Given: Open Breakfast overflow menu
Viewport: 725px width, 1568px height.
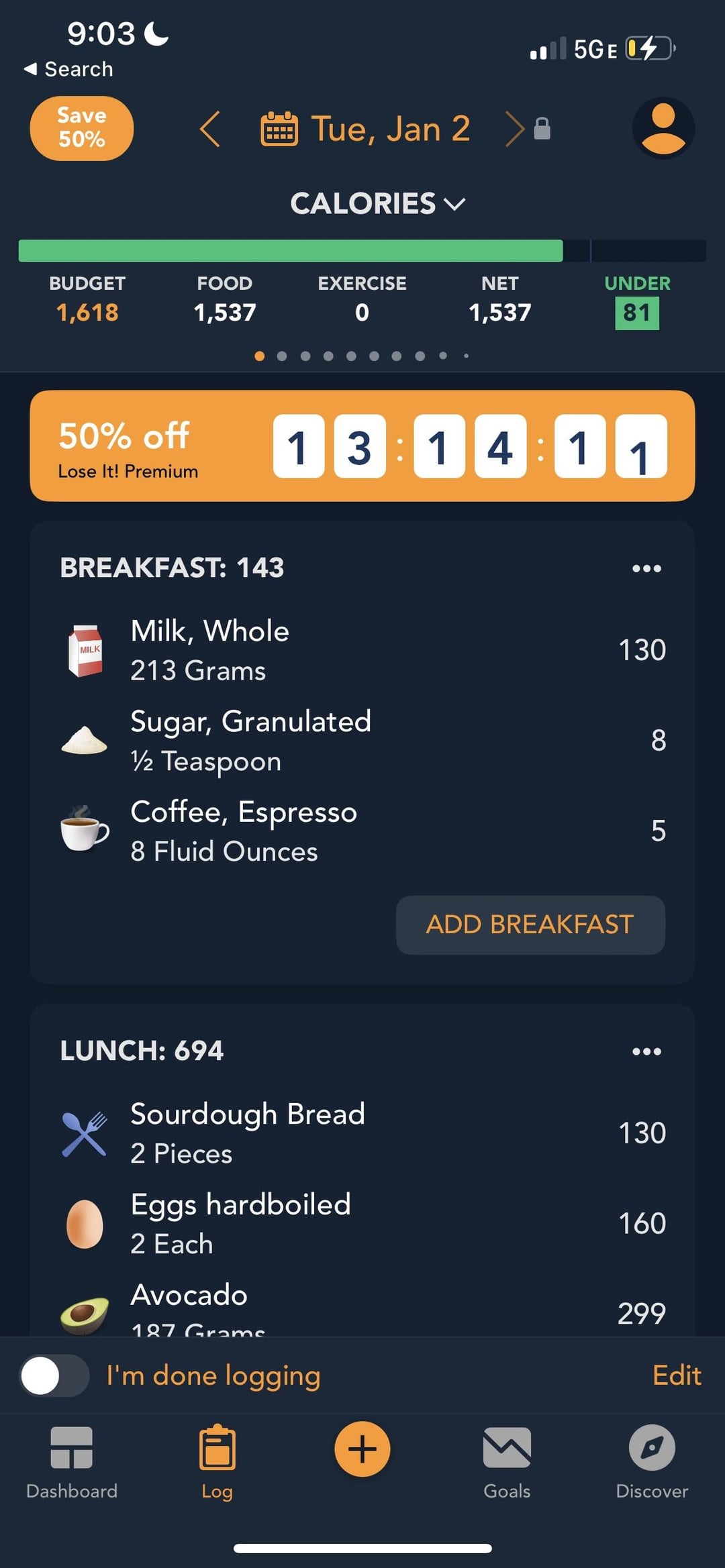Looking at the screenshot, I should [x=646, y=568].
